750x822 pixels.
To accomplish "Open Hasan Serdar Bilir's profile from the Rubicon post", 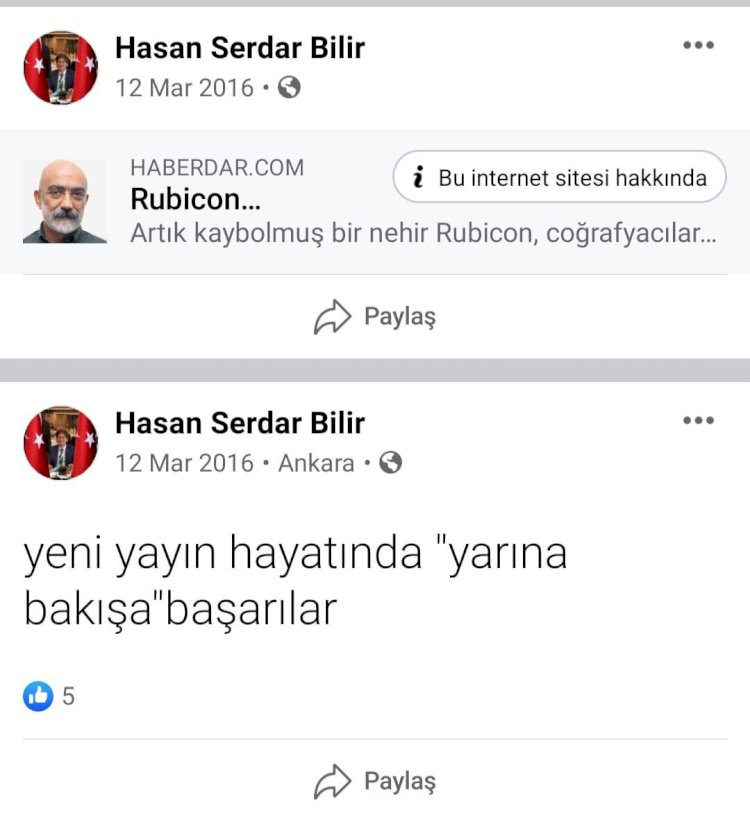I will pos(240,46).
